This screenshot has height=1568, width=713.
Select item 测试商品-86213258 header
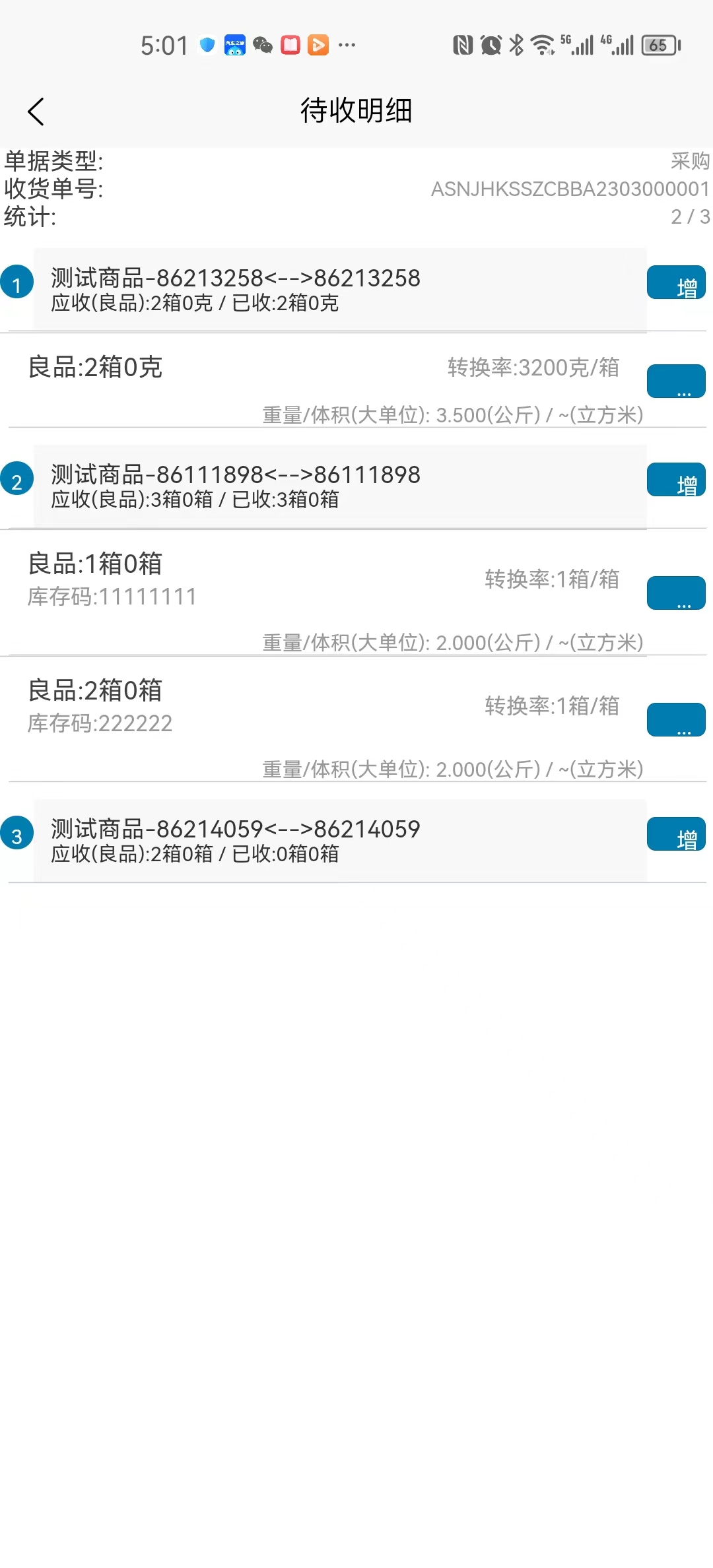pyautogui.click(x=339, y=289)
